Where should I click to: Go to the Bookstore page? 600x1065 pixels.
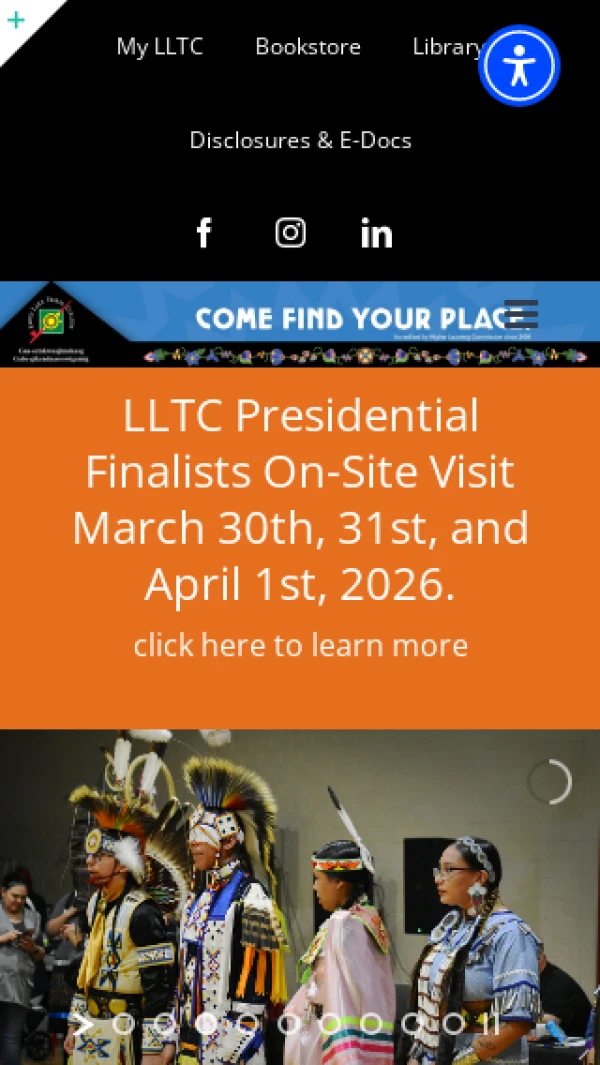[x=307, y=46]
